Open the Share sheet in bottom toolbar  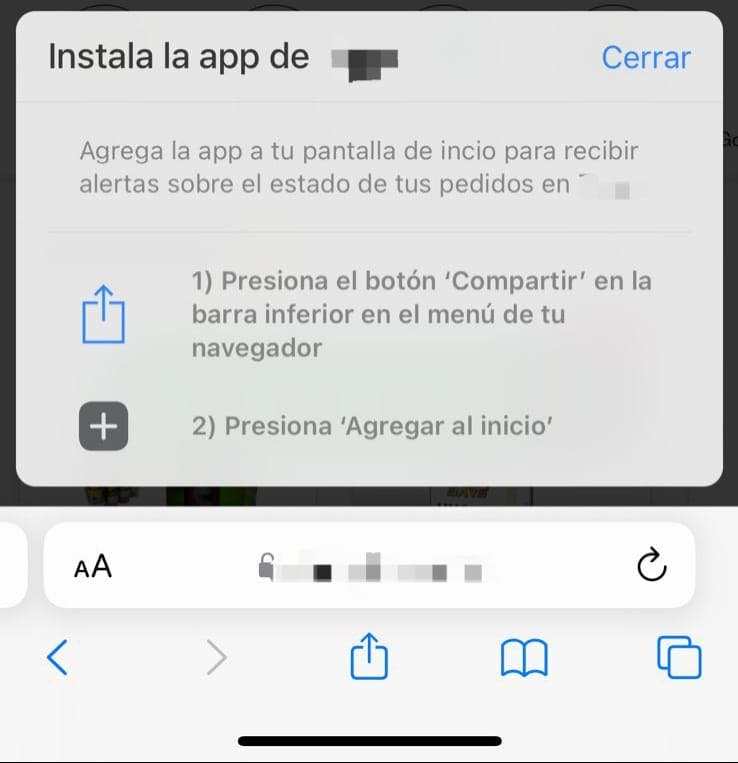click(x=369, y=656)
